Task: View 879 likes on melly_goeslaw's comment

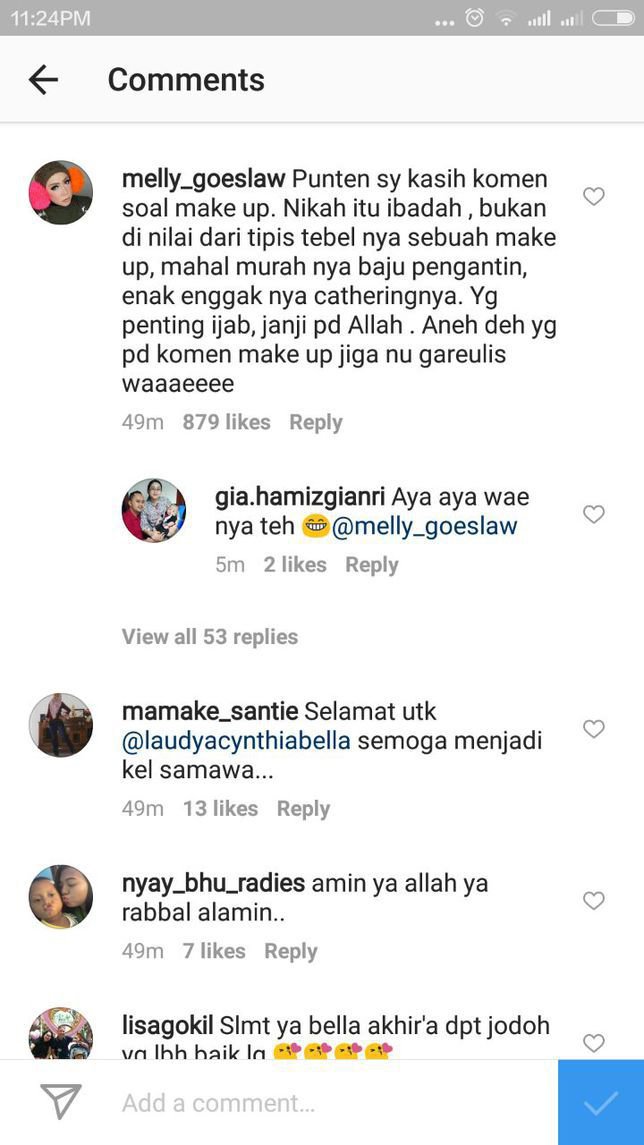Action: [x=226, y=422]
